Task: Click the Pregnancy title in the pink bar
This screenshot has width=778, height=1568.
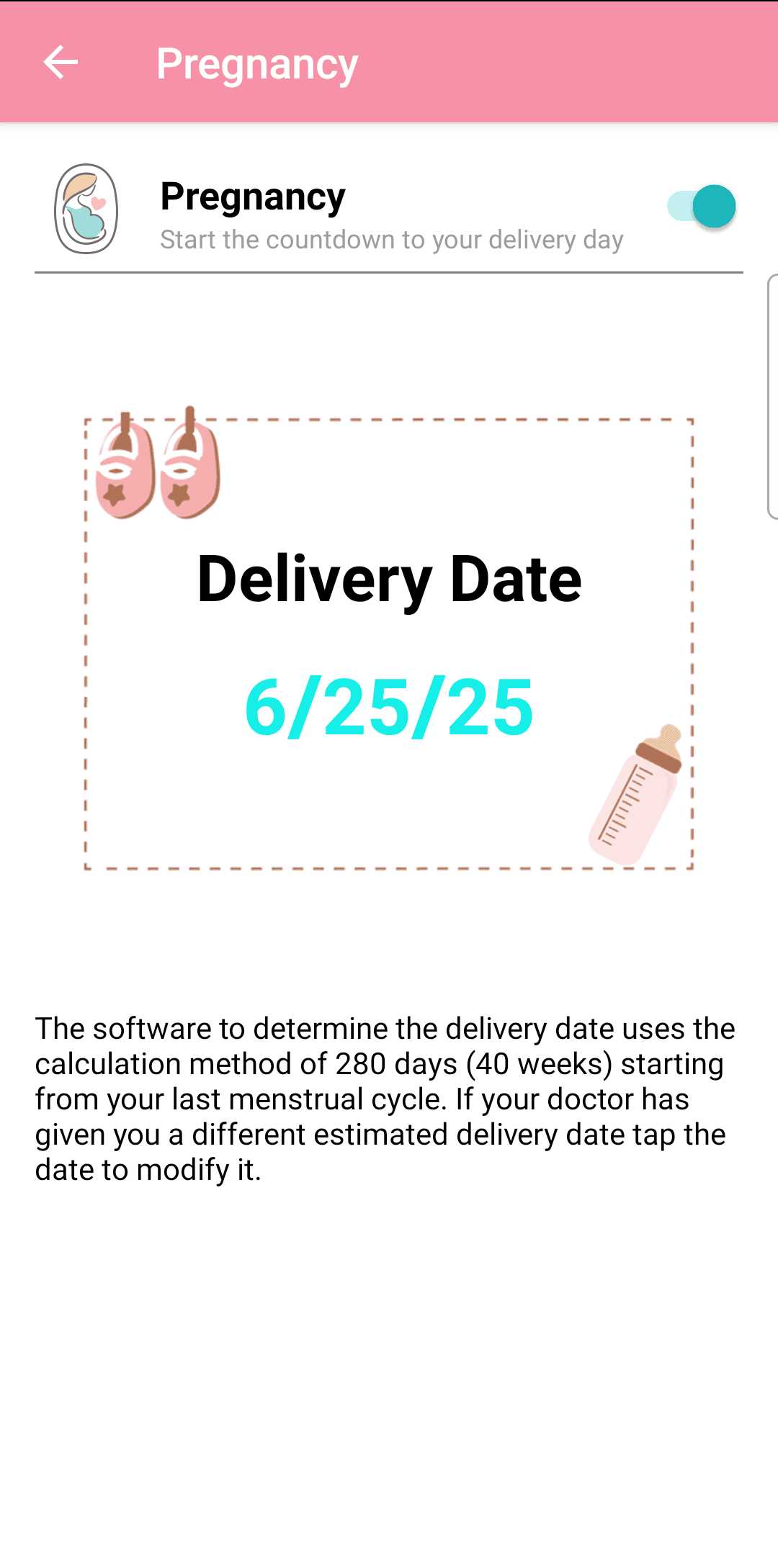Action: pos(256,62)
